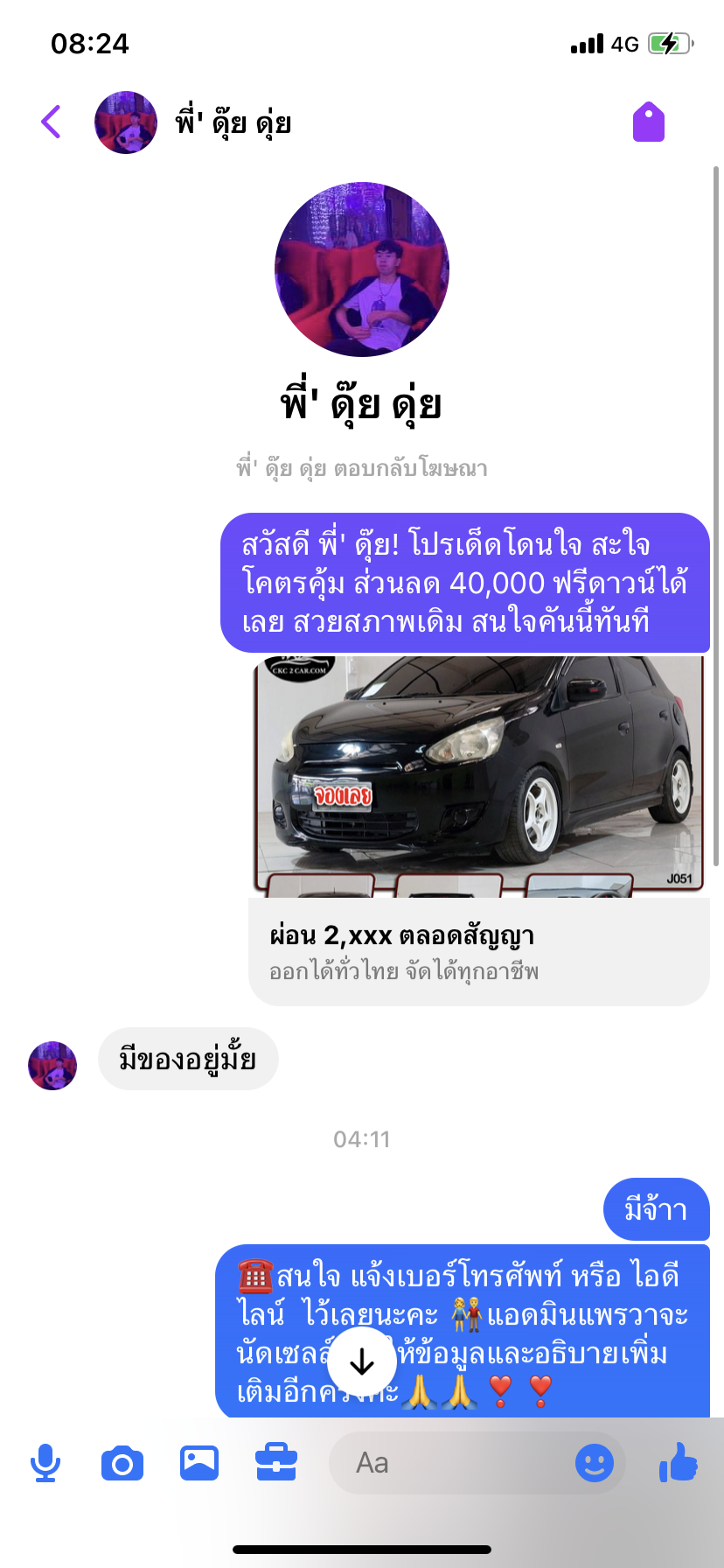The height and width of the screenshot is (1568, 724).
Task: Open พี่' ตุ๊ย ดุ่ย profile from header
Action: pos(233,122)
